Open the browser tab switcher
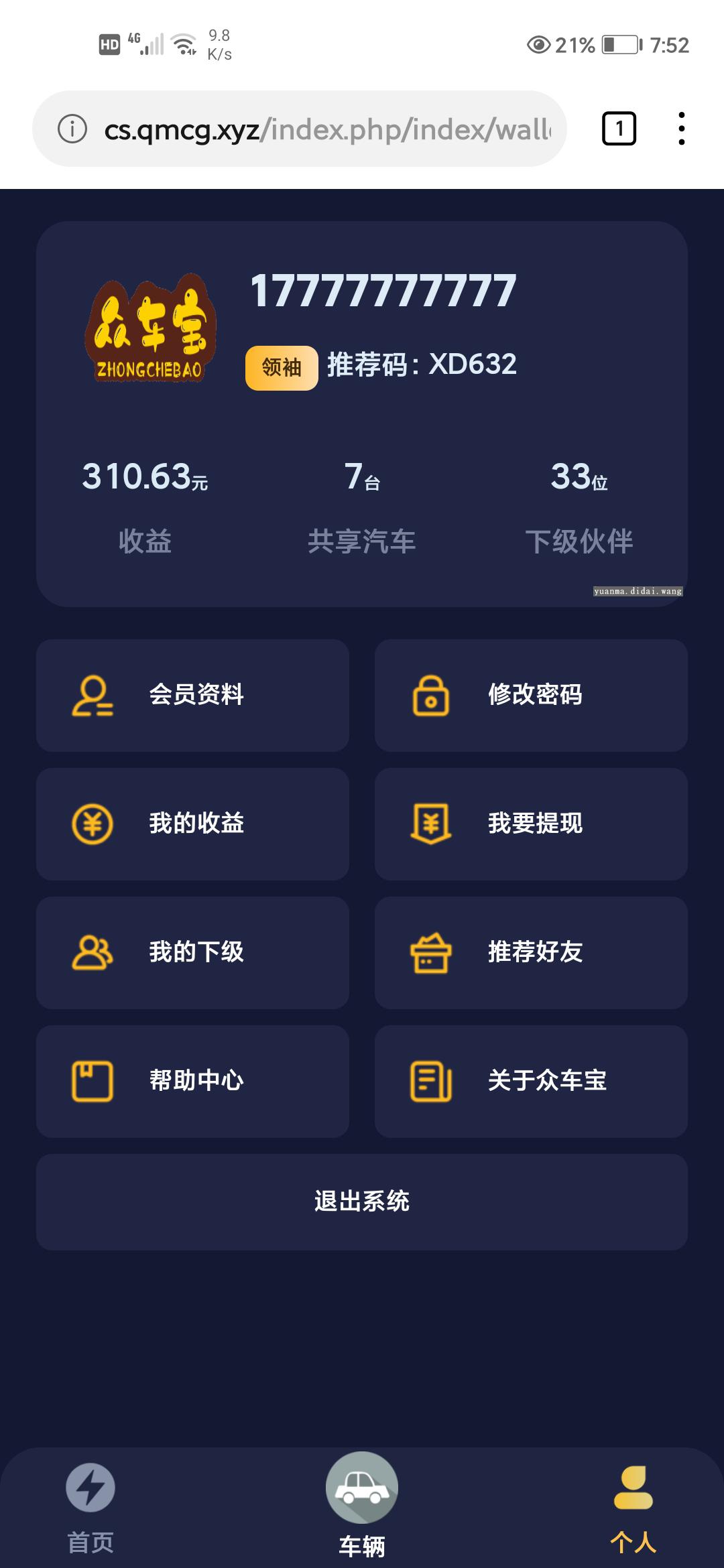Viewport: 724px width, 1568px height. (x=619, y=129)
